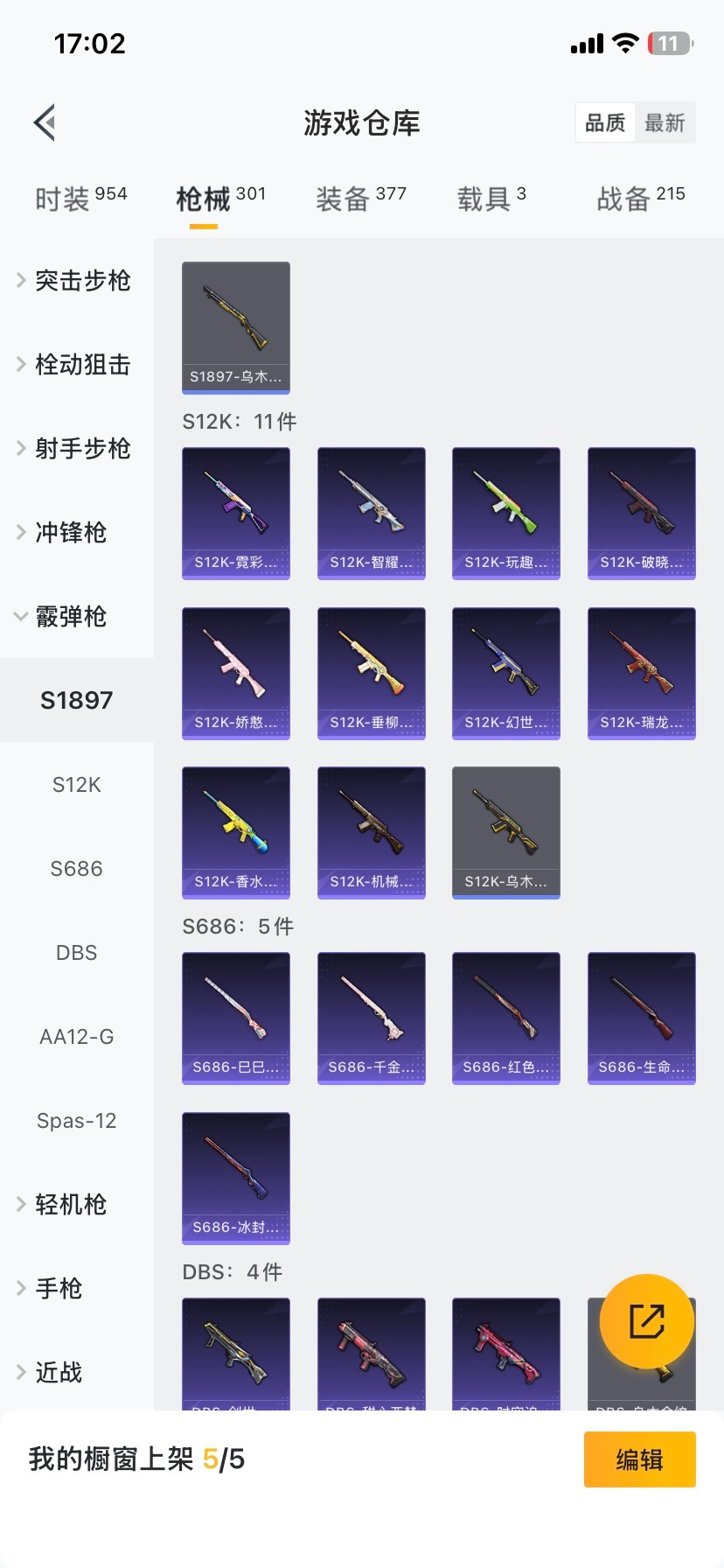Select the AA12-G subcategory

click(x=76, y=1036)
